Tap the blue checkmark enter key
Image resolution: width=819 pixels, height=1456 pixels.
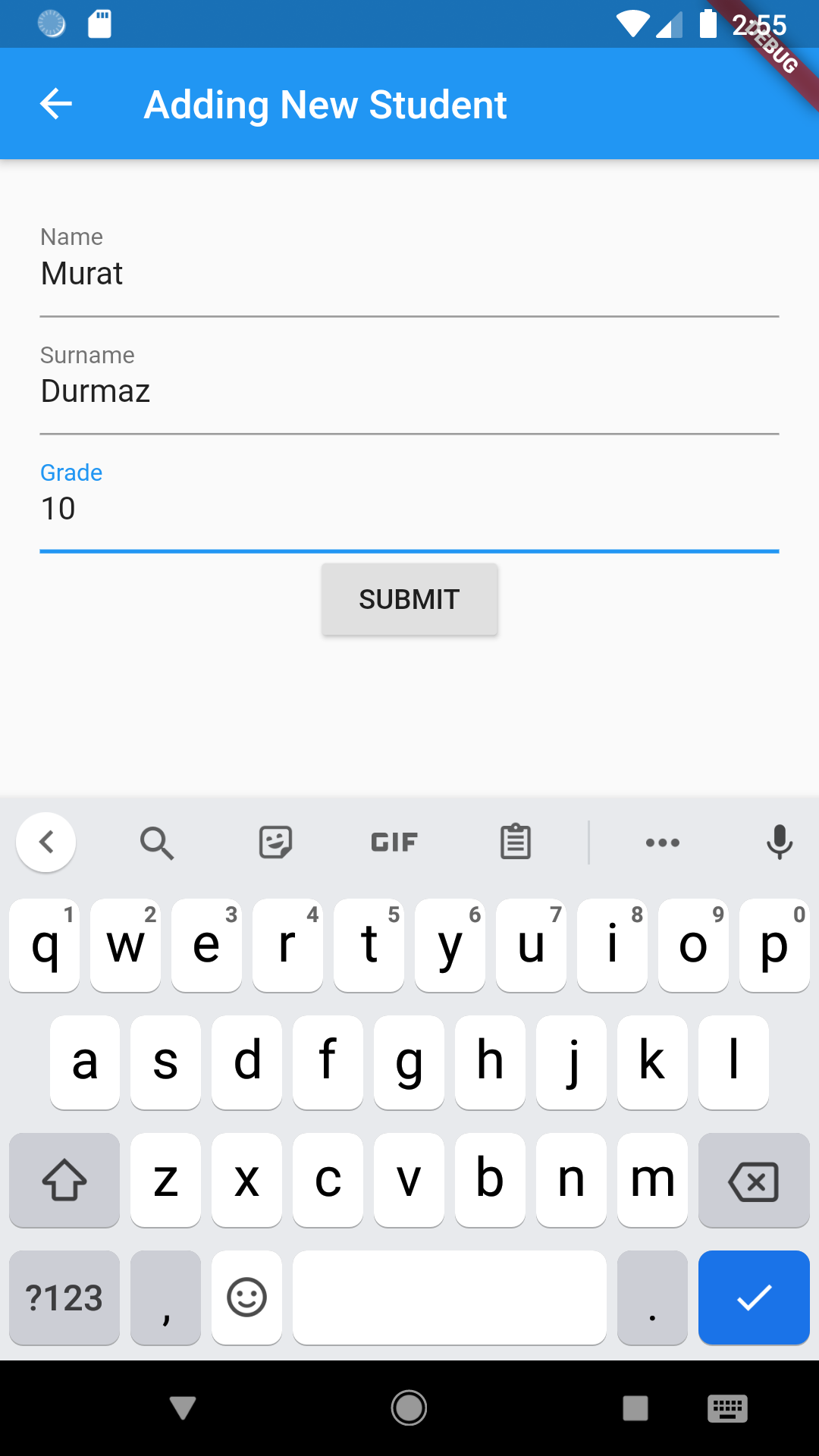[754, 1298]
